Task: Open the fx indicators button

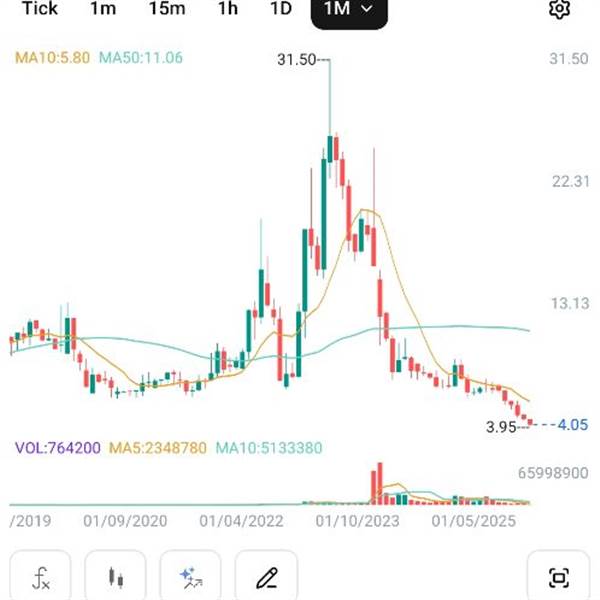Action: point(41,576)
